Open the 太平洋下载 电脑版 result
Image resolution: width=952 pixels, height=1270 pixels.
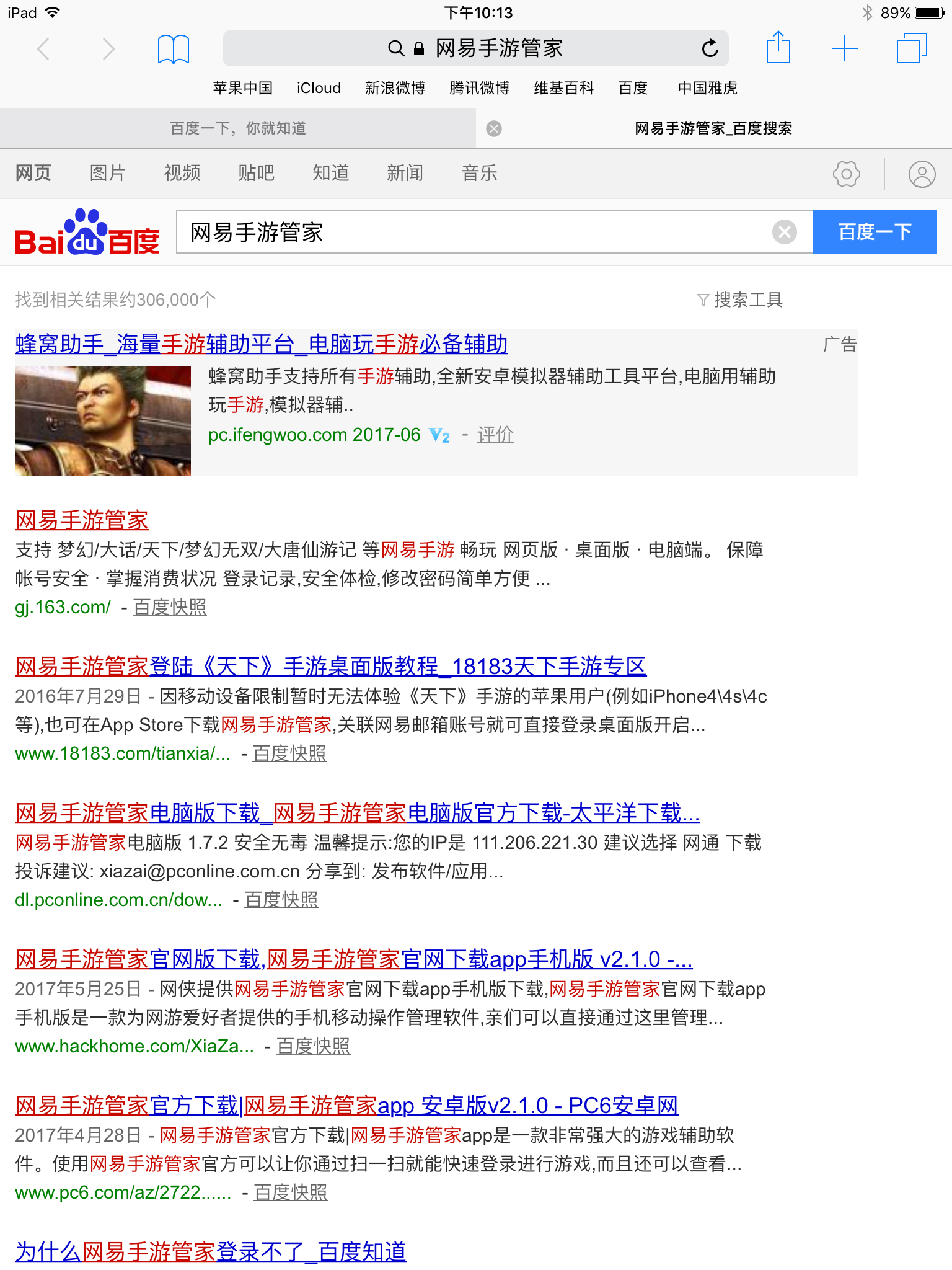point(357,812)
